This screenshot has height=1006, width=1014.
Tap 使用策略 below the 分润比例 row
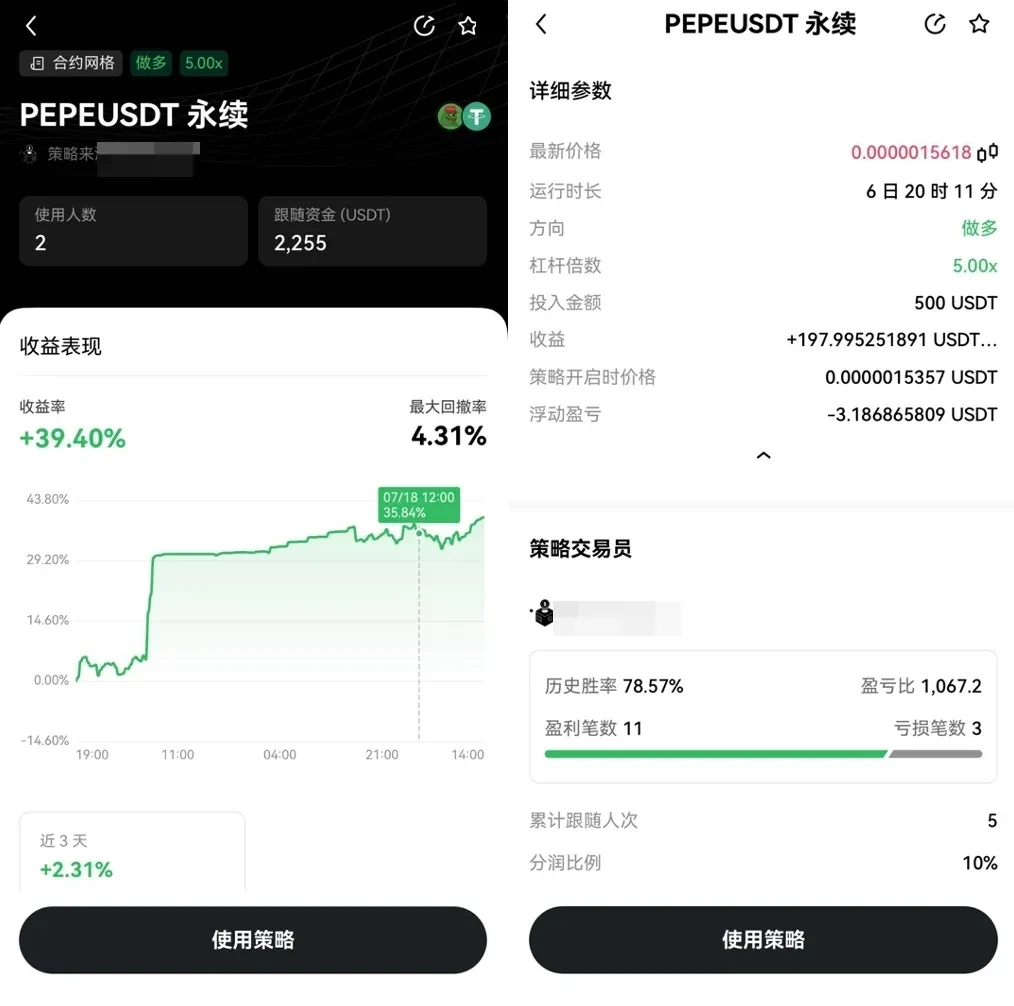[763, 940]
